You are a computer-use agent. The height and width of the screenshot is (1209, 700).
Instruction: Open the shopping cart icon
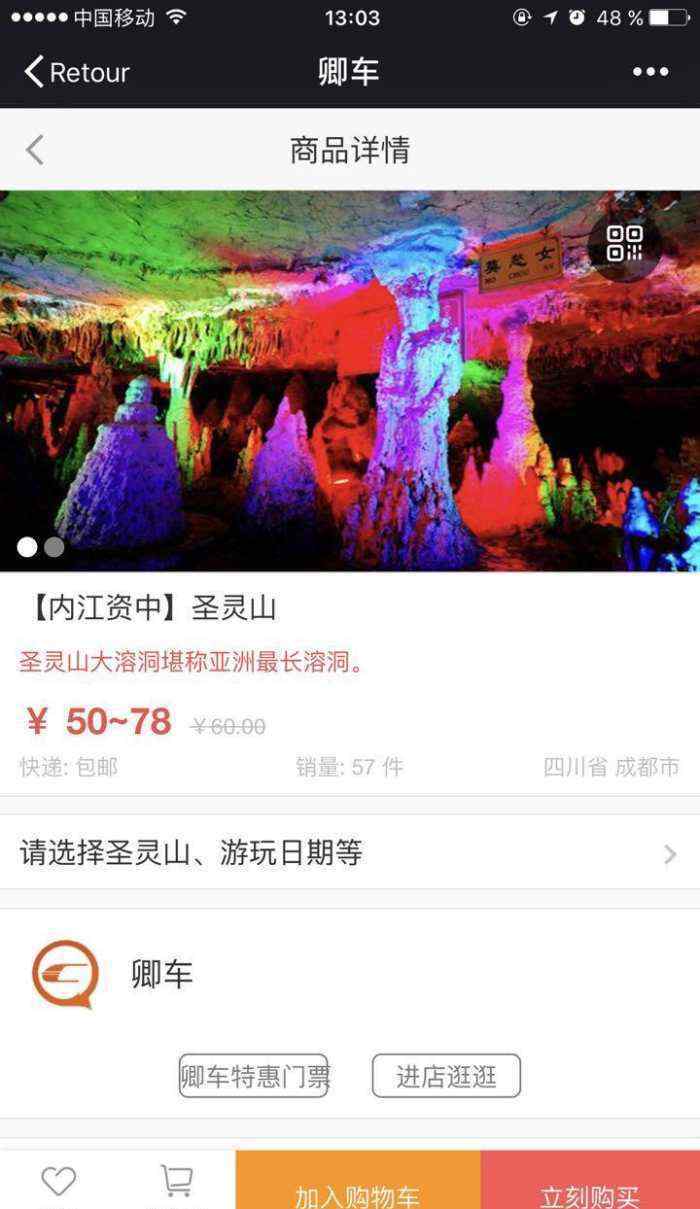coord(177,1183)
